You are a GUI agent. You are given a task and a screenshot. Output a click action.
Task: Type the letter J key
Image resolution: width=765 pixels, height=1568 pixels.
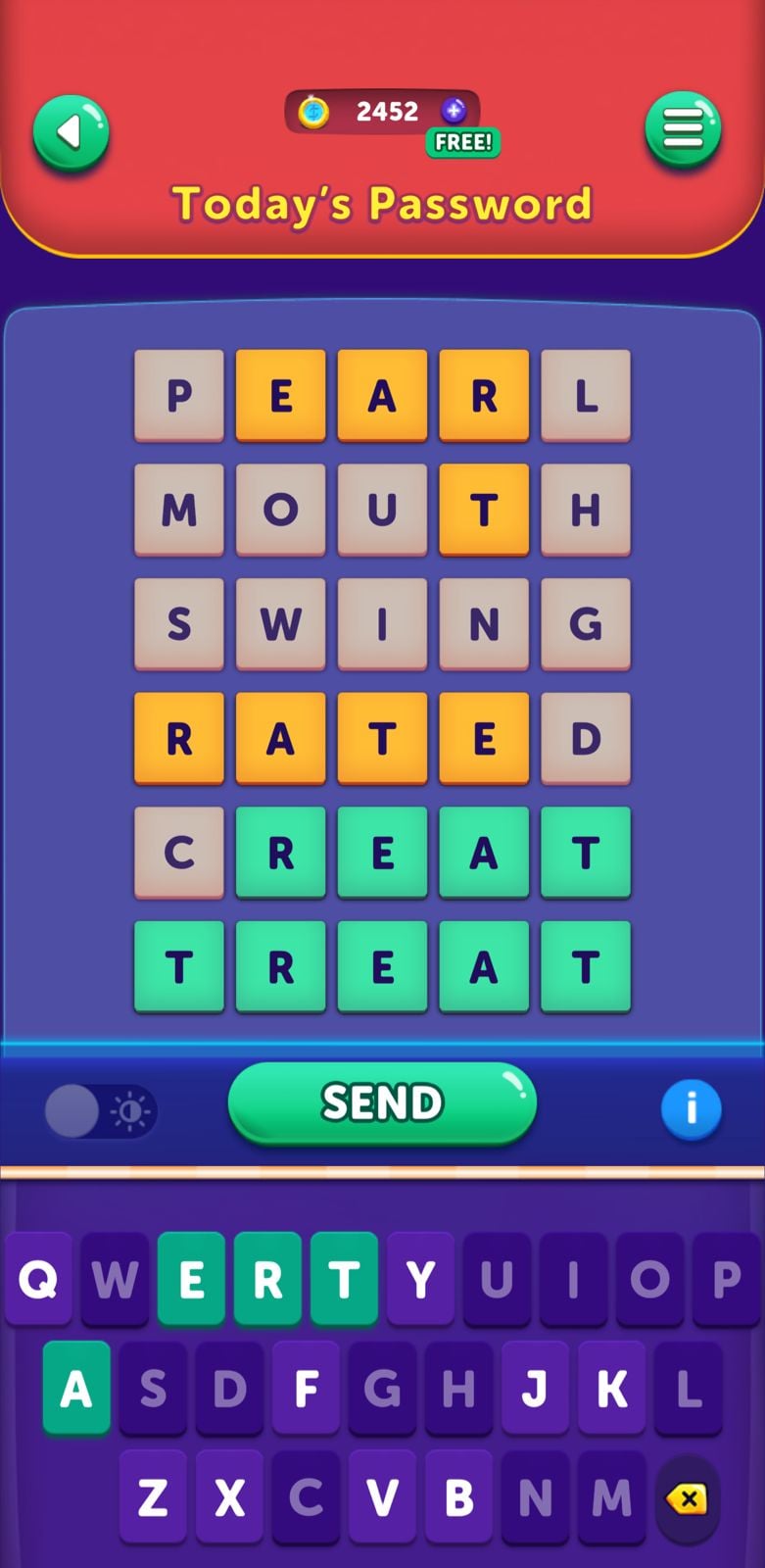pos(535,1389)
